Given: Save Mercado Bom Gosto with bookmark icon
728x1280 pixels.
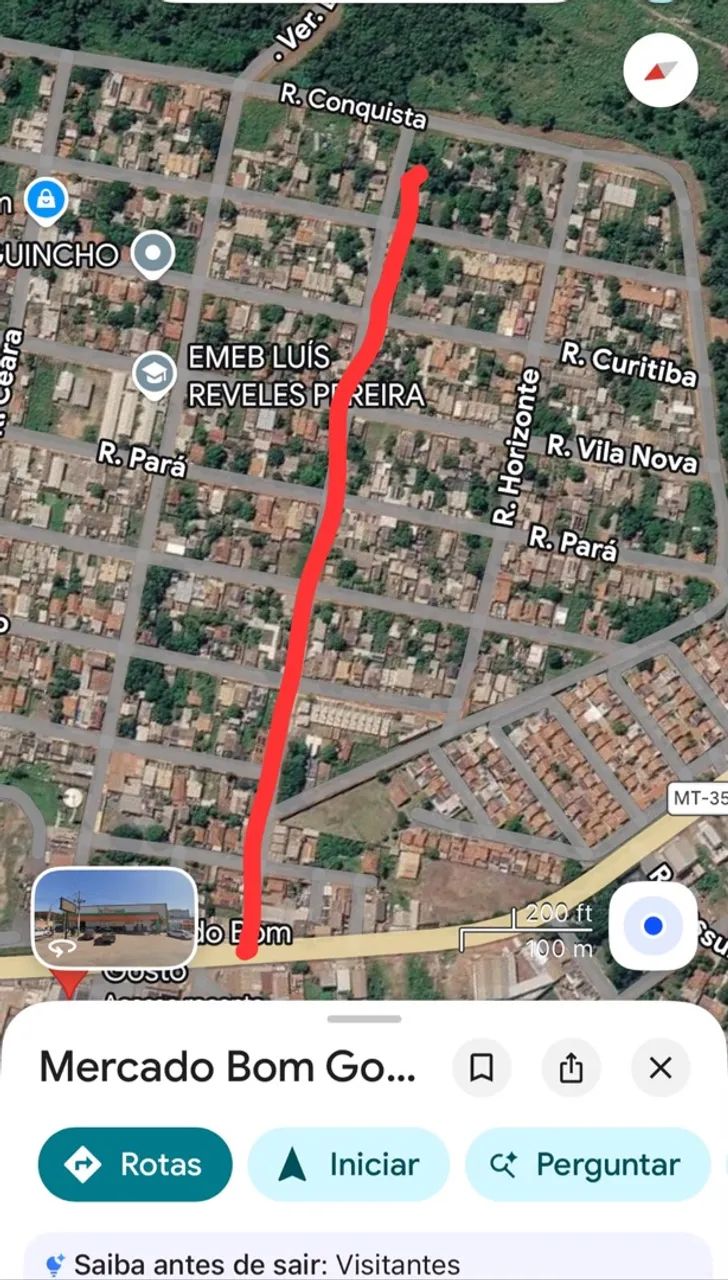Looking at the screenshot, I should click(x=481, y=1068).
